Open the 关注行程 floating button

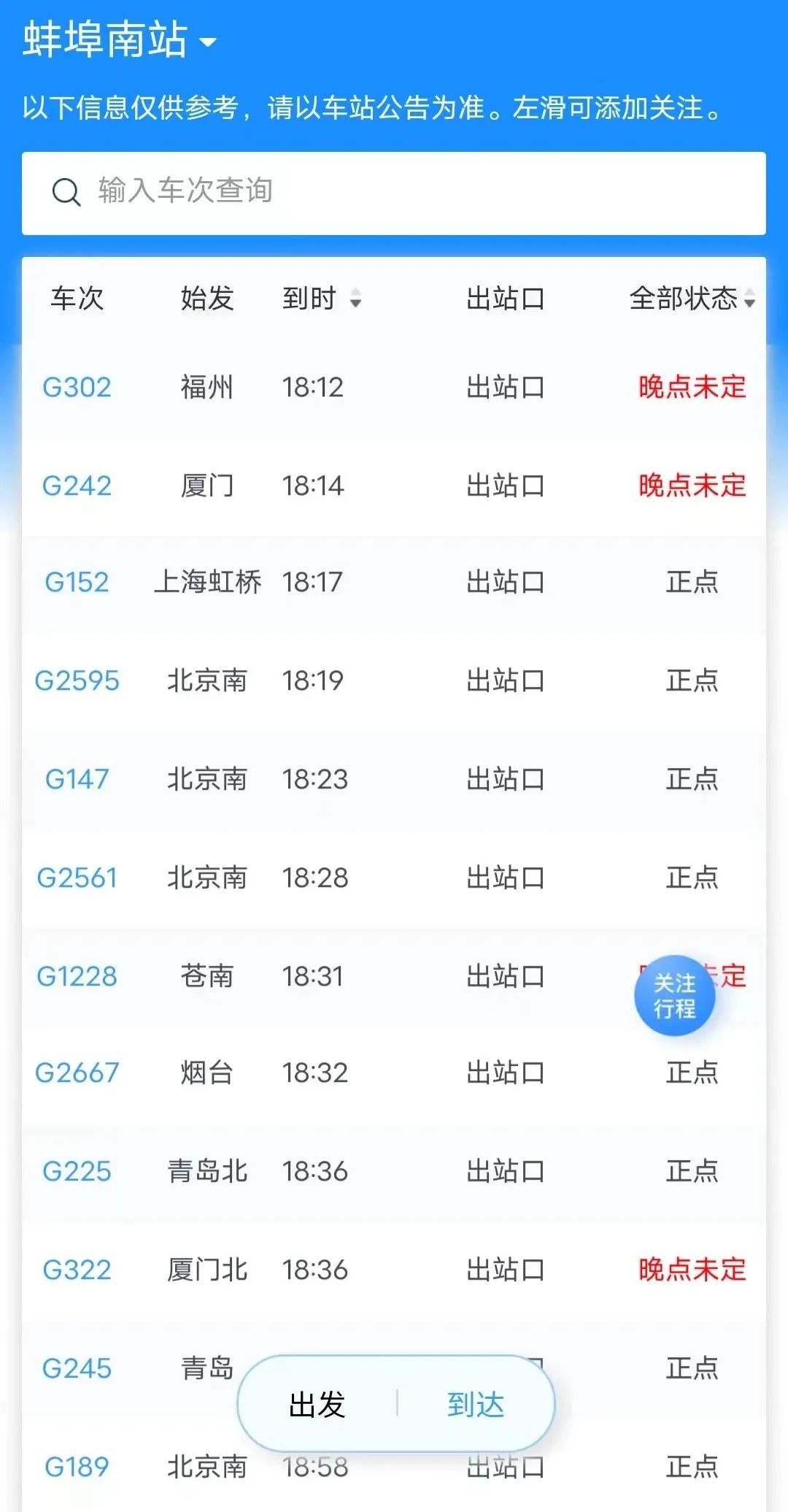pos(674,996)
